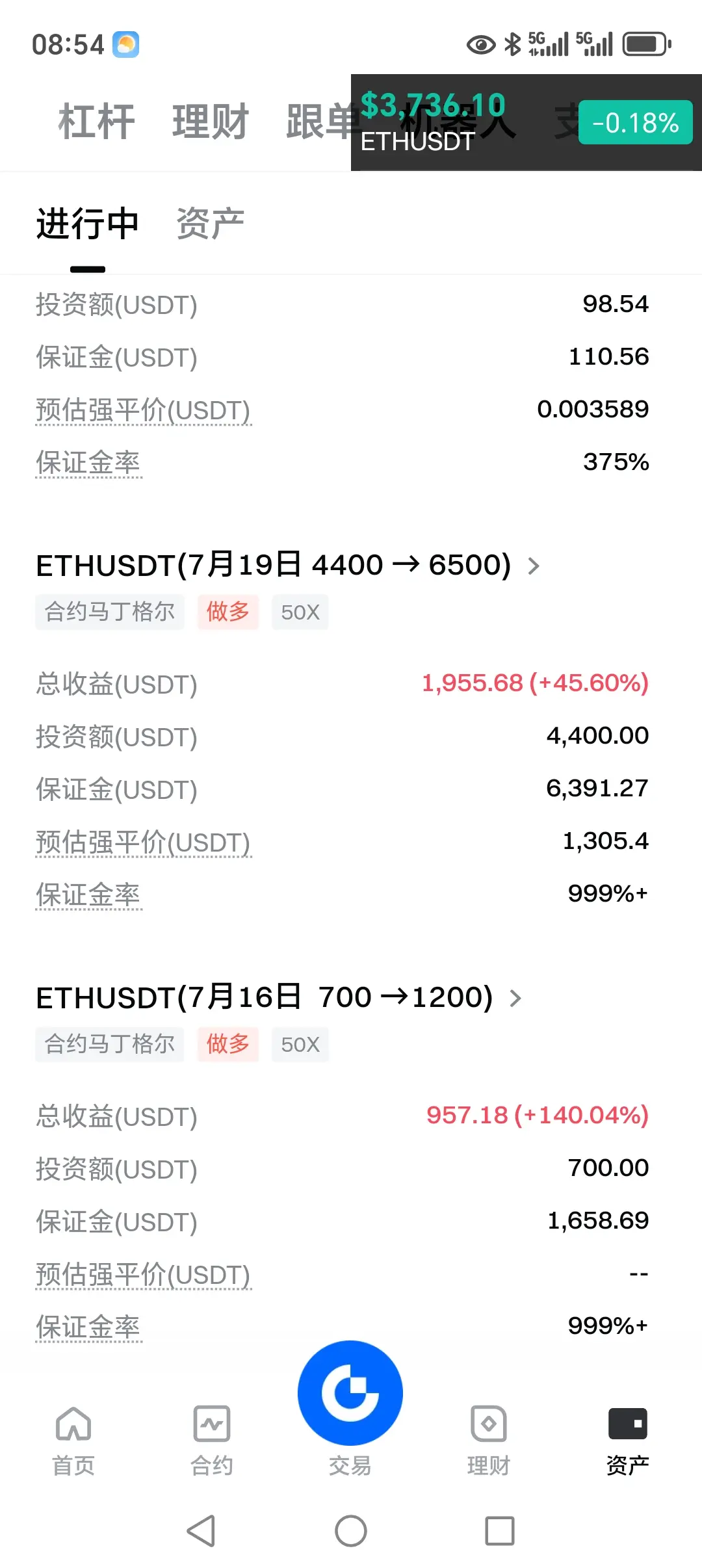Viewport: 702px width, 1568px height.
Task: Switch to the 理财 top tab
Action: [x=211, y=122]
